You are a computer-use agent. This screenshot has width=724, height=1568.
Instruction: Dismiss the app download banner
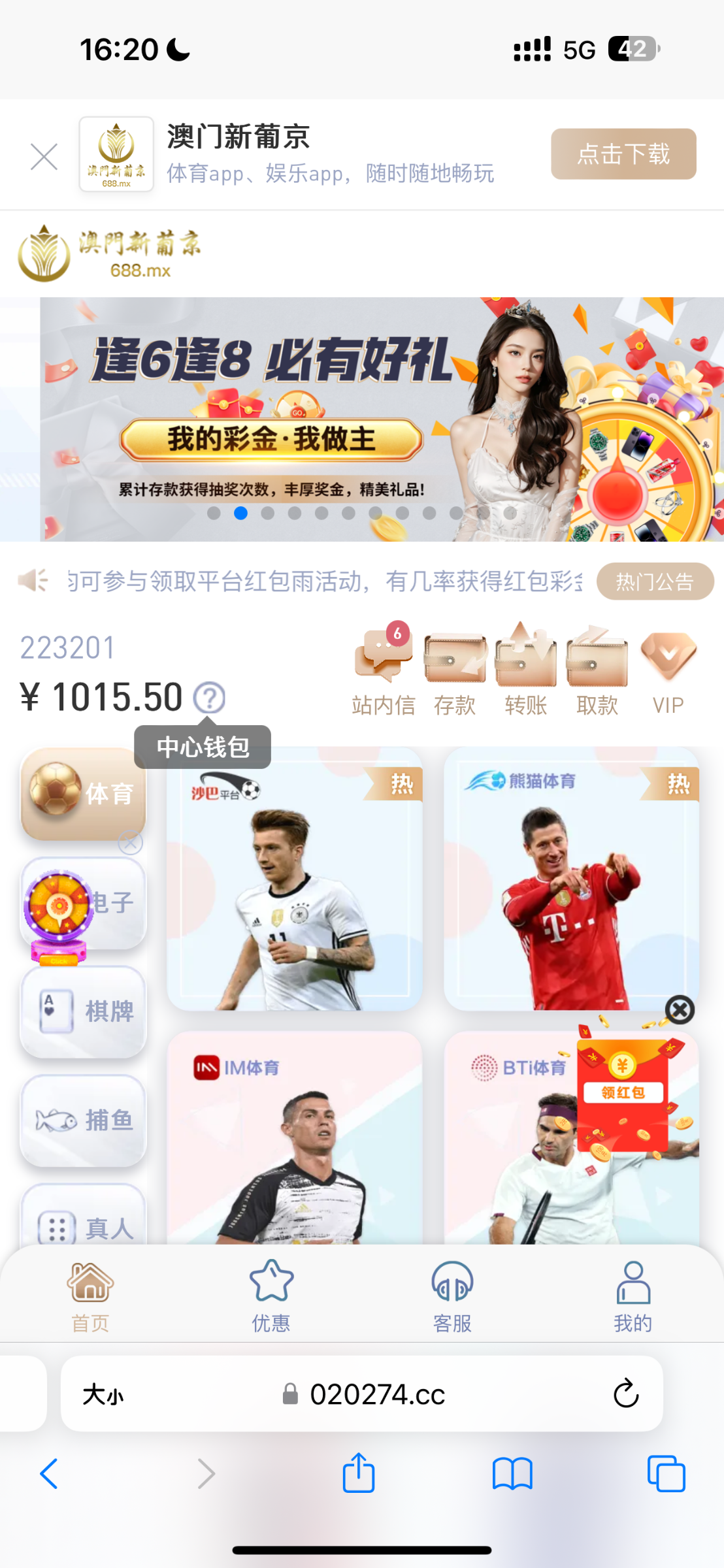click(44, 157)
